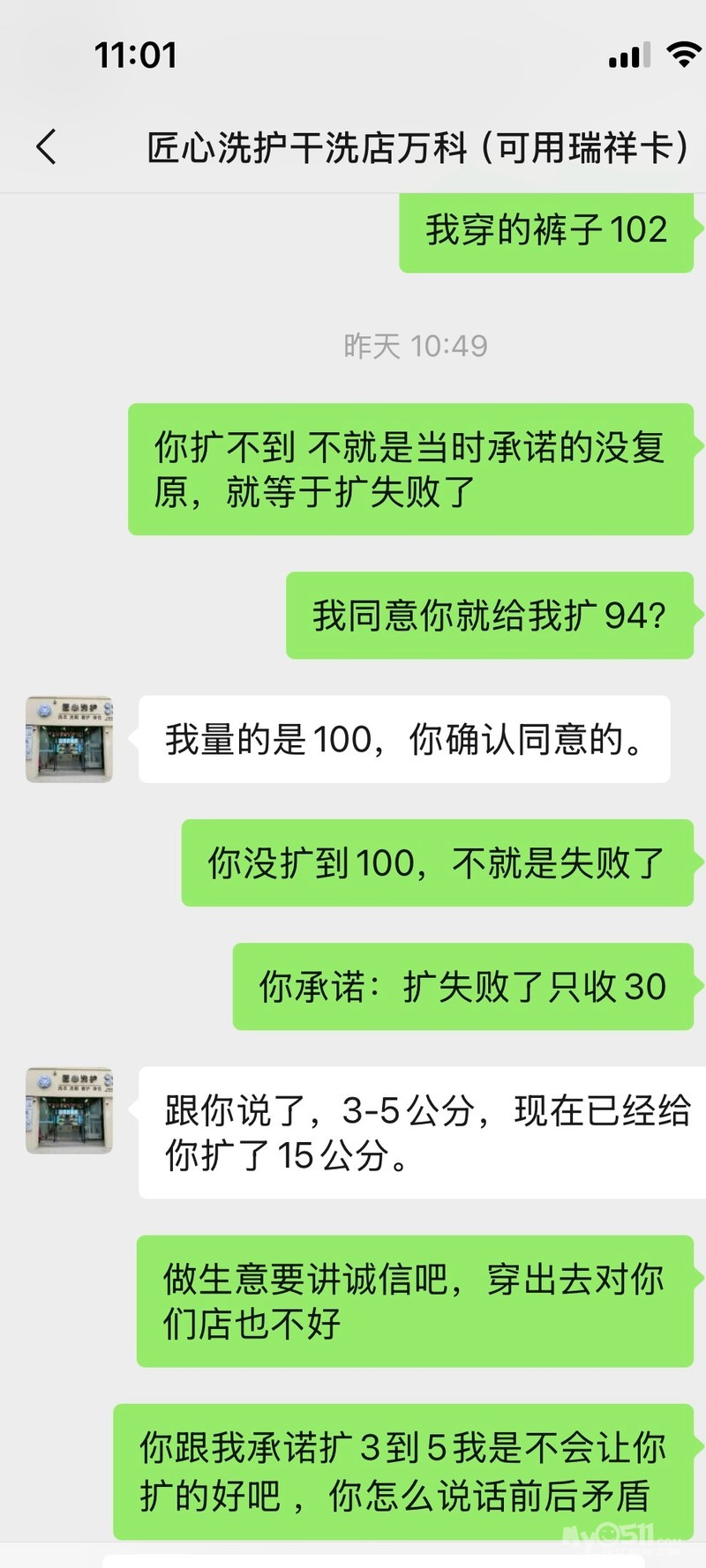Go back from the 匠心洗护干洗店 chat
This screenshot has width=706, height=1568.
47,146
